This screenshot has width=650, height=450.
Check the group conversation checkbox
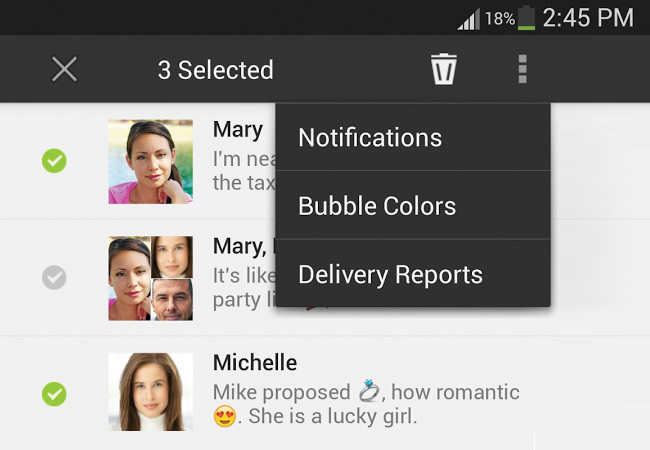54,277
